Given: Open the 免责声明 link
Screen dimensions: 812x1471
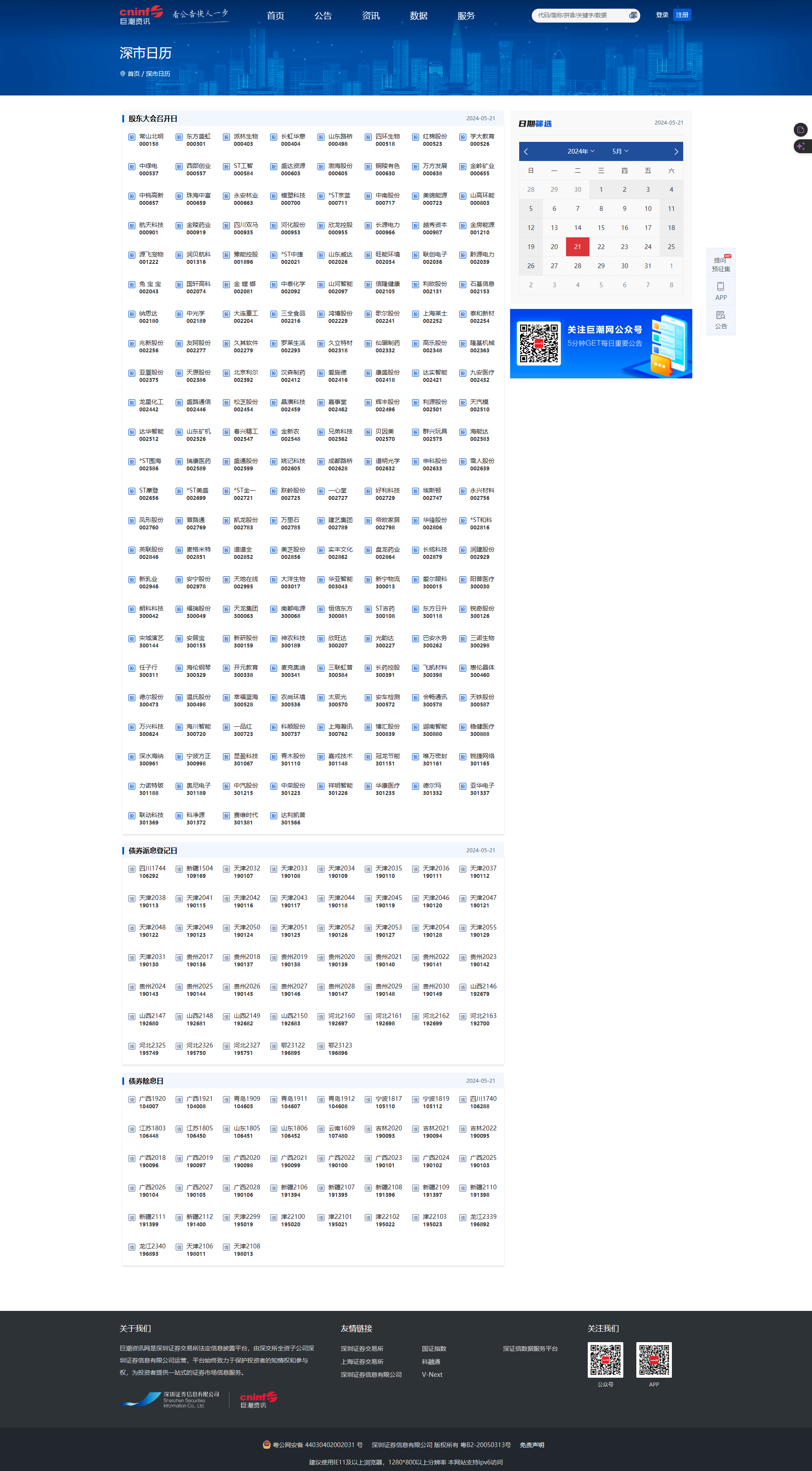Looking at the screenshot, I should [532, 1445].
